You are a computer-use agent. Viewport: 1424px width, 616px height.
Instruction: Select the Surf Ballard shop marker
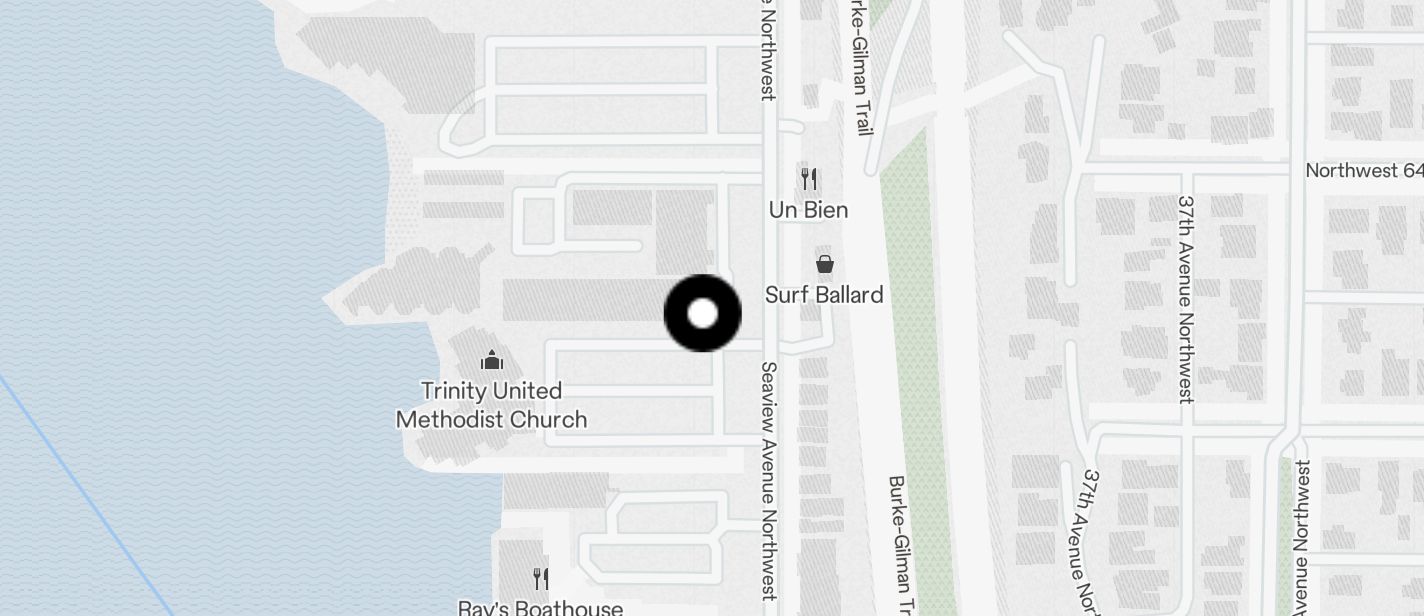(x=825, y=265)
